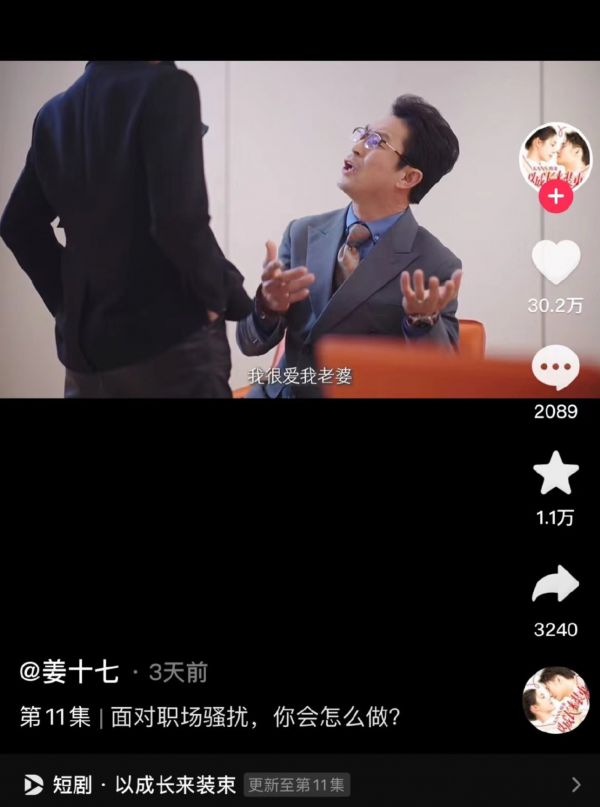Share this video
Image resolution: width=600 pixels, height=807 pixels.
coord(555,584)
